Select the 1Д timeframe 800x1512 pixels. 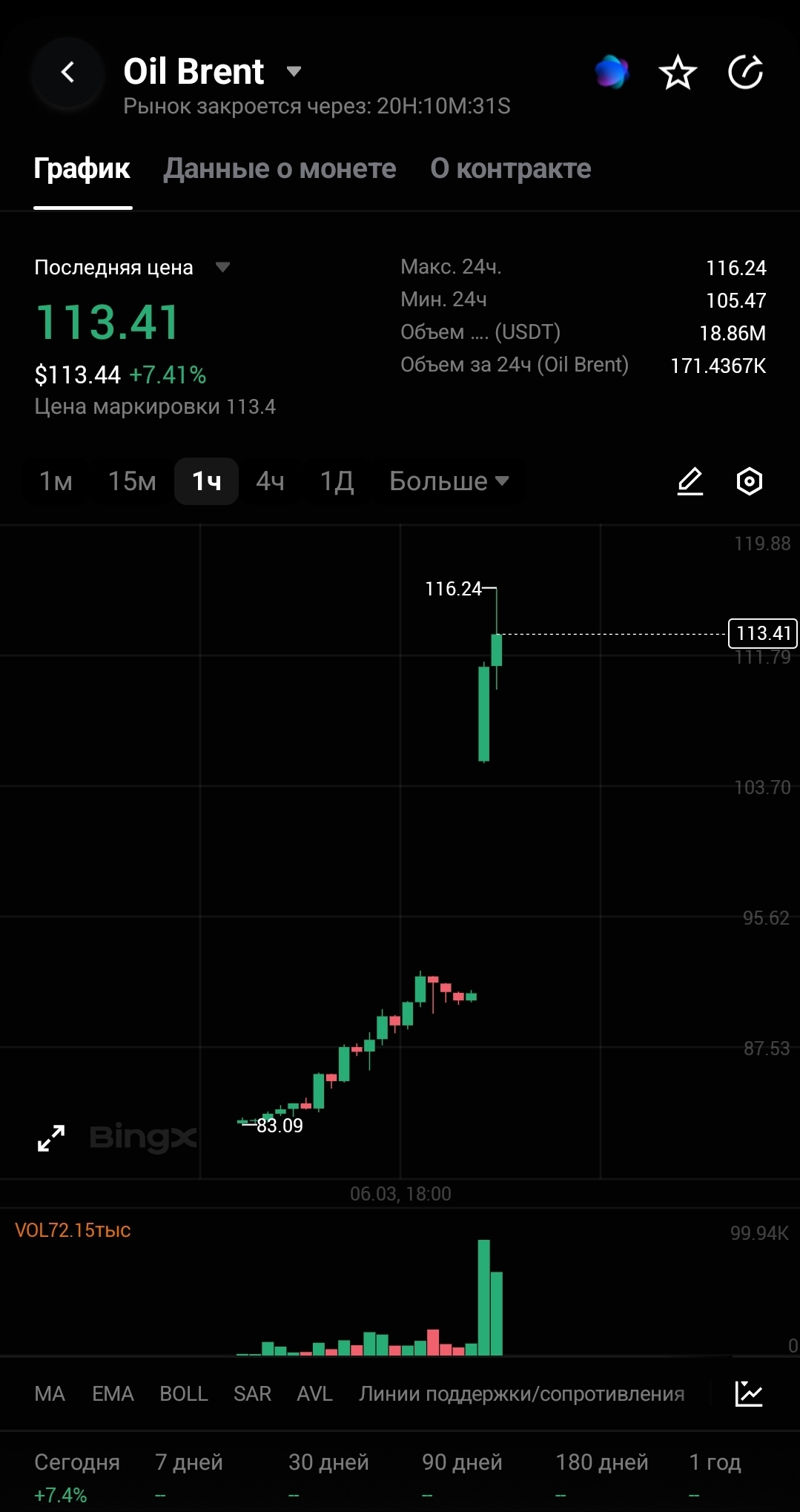tap(337, 481)
